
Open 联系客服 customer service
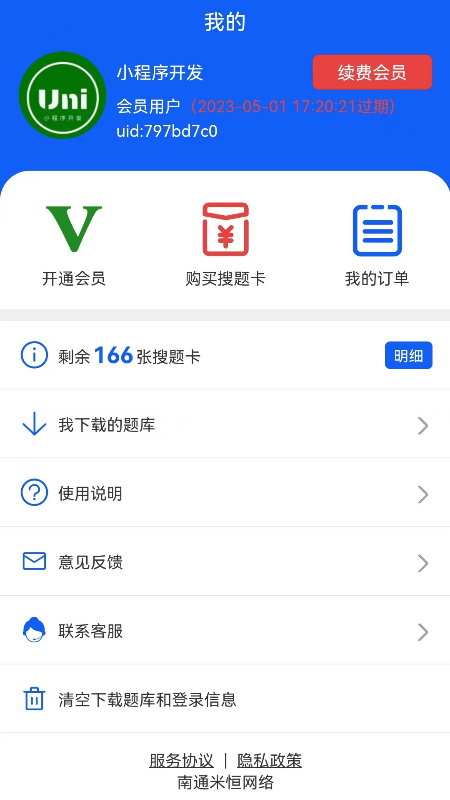point(225,631)
